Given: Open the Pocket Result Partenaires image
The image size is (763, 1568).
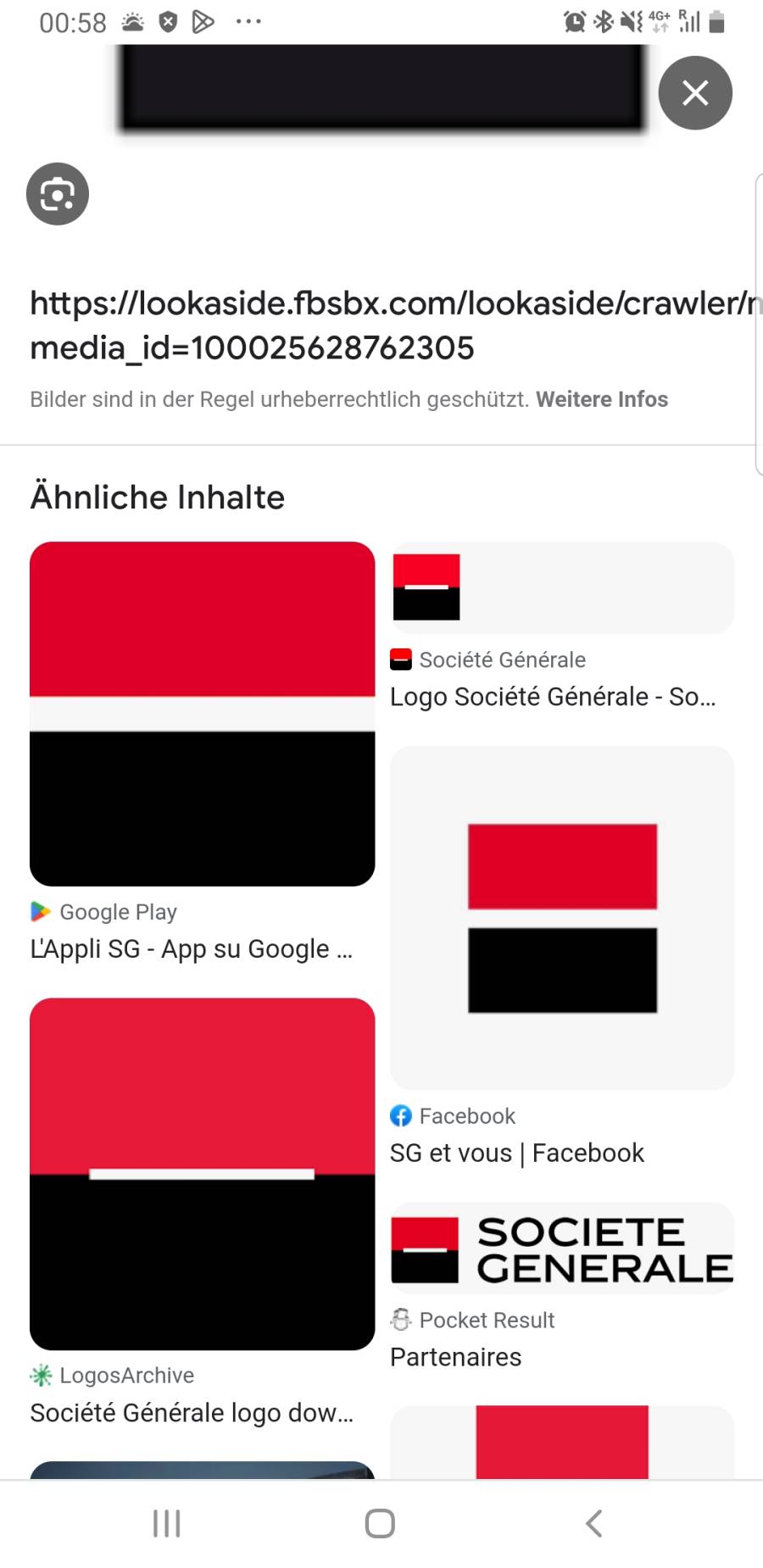Looking at the screenshot, I should click(x=561, y=1248).
